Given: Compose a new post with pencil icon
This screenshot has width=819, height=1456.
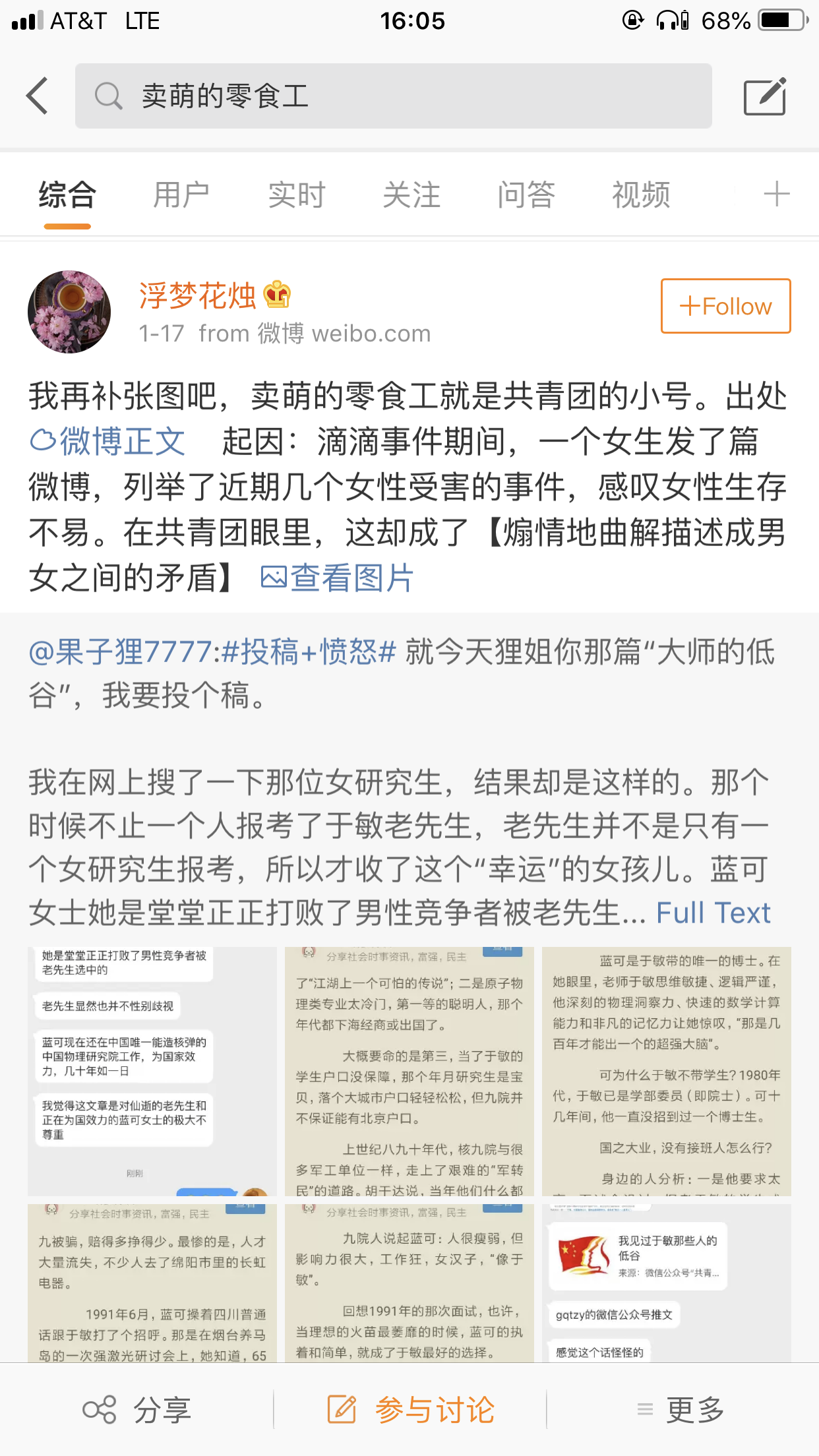Looking at the screenshot, I should click(x=765, y=96).
